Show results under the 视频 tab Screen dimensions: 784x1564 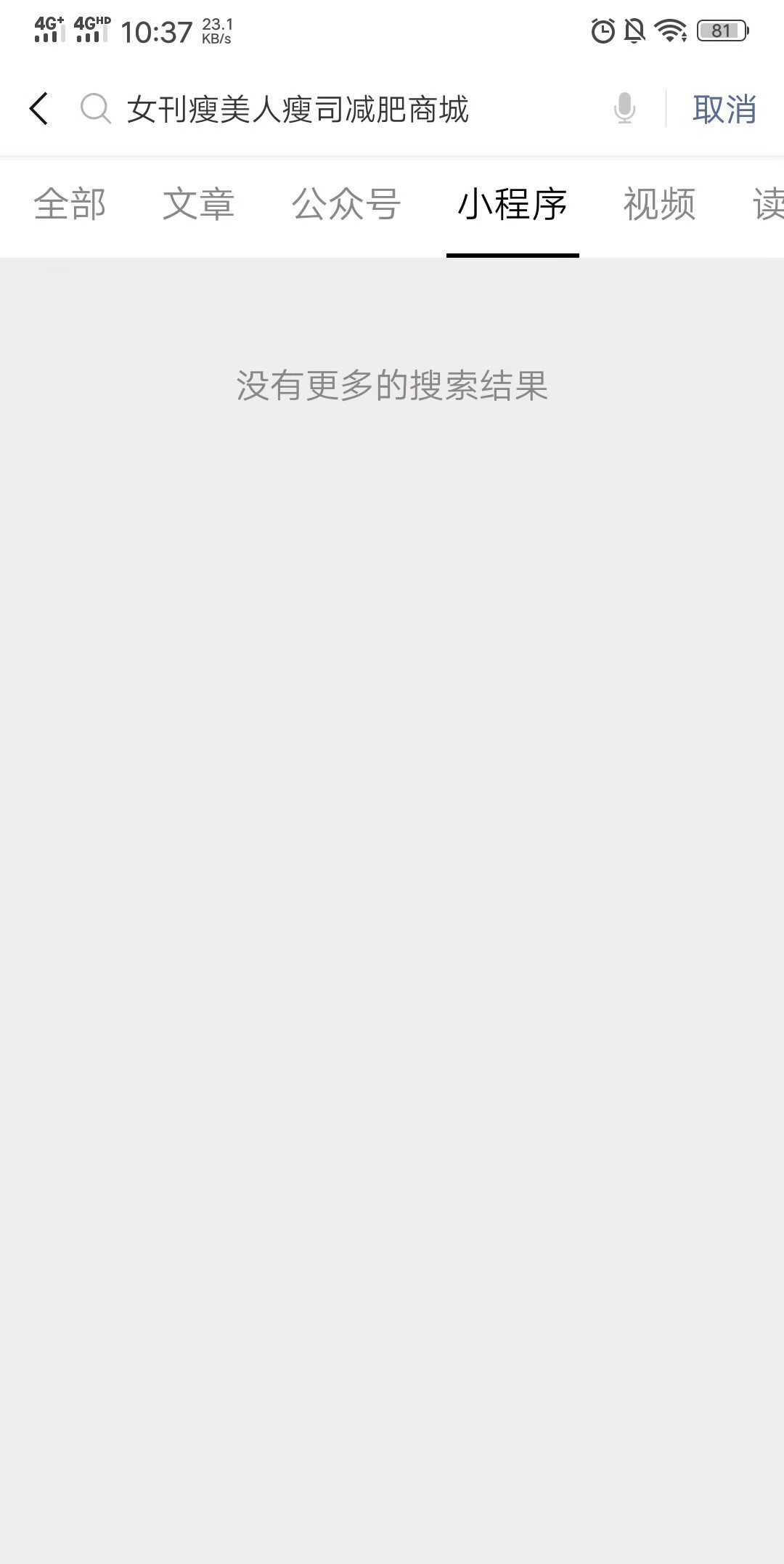(659, 204)
